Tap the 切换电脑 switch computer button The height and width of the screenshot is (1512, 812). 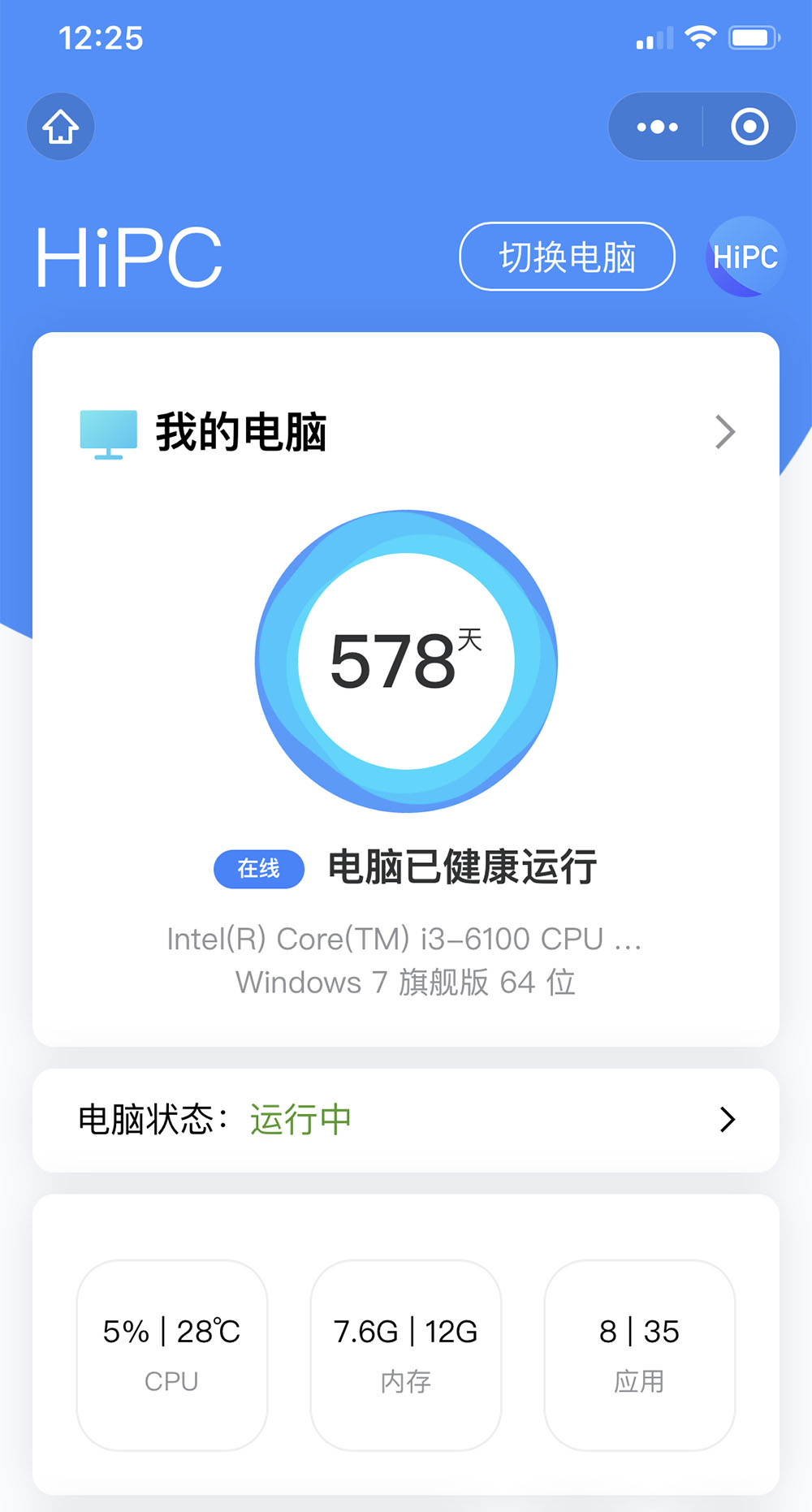(x=567, y=257)
